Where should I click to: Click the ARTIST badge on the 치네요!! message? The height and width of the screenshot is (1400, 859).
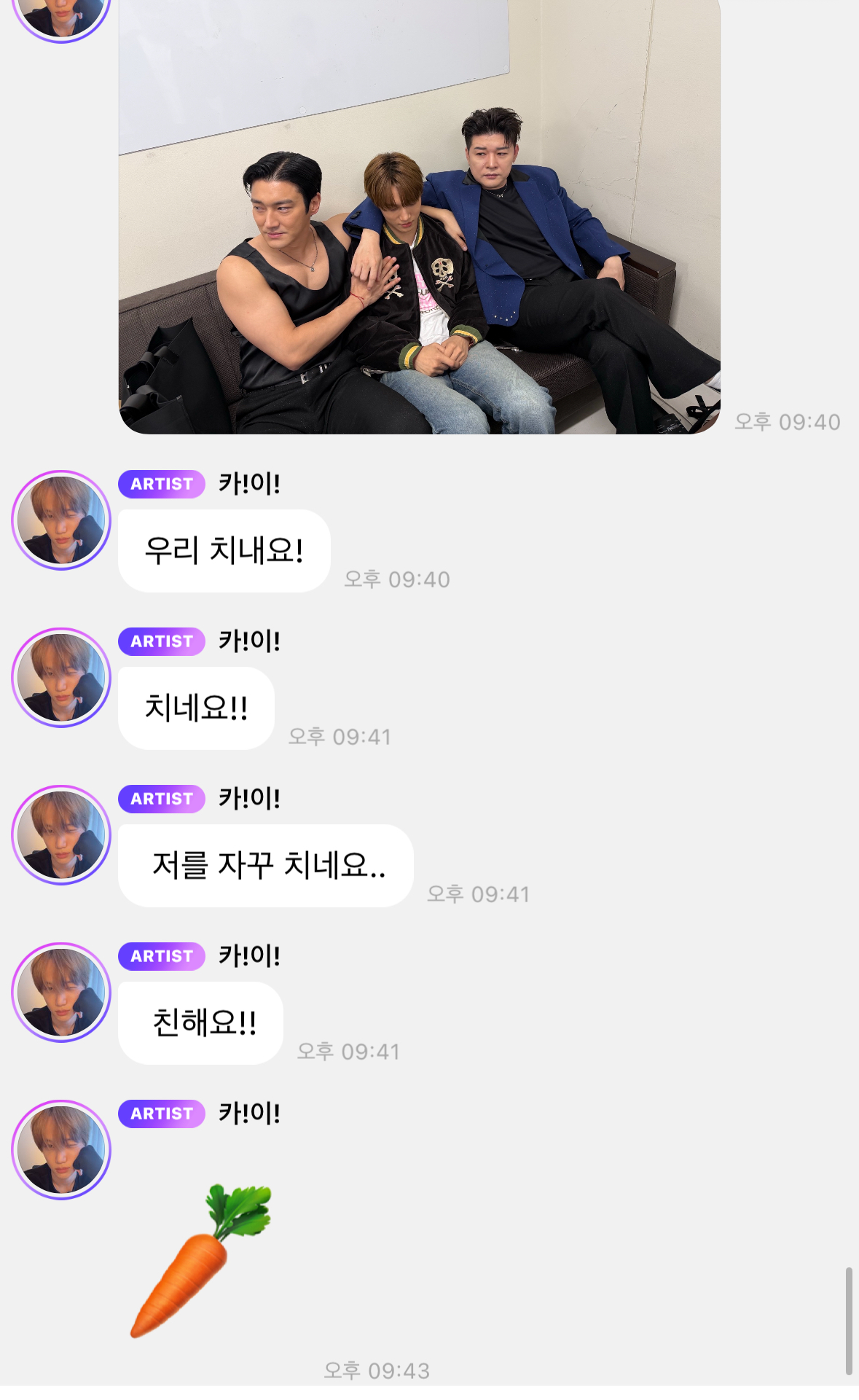161,641
